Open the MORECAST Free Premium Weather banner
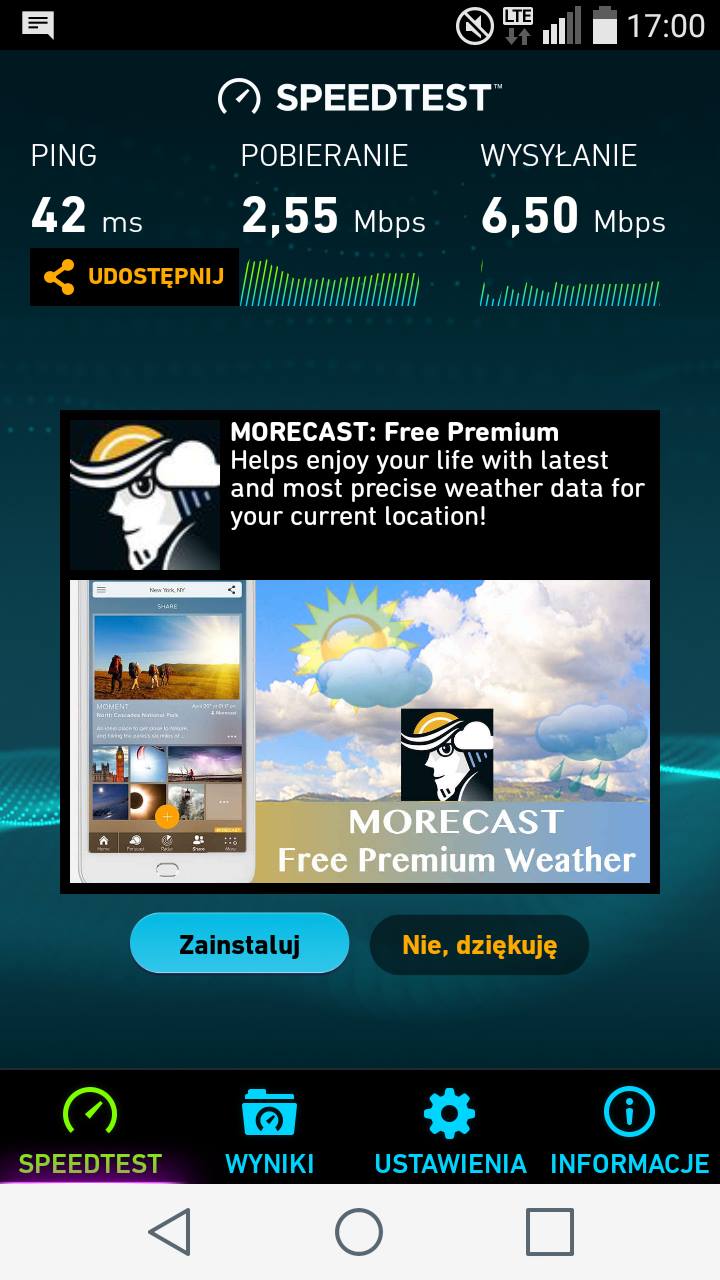 (360, 731)
